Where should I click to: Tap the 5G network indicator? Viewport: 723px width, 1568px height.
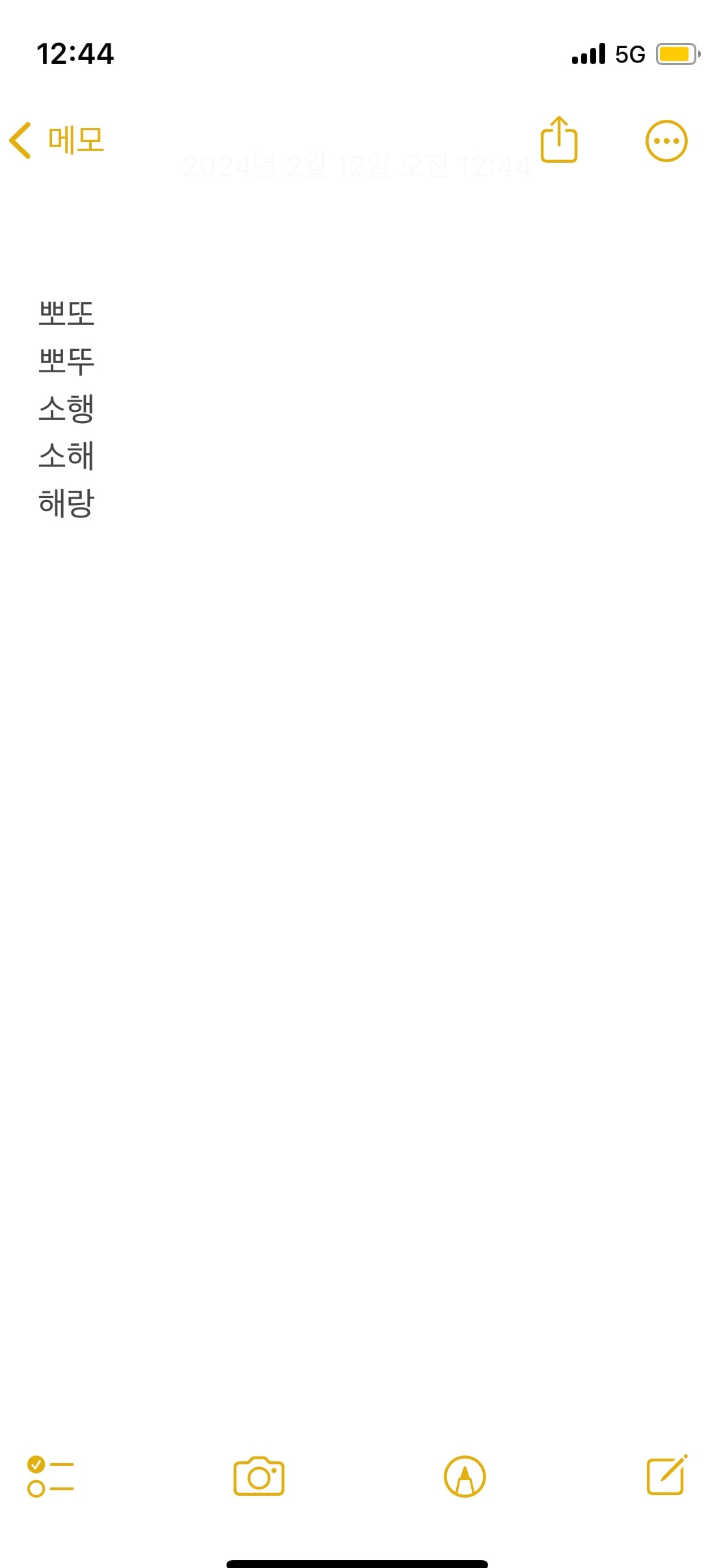629,54
